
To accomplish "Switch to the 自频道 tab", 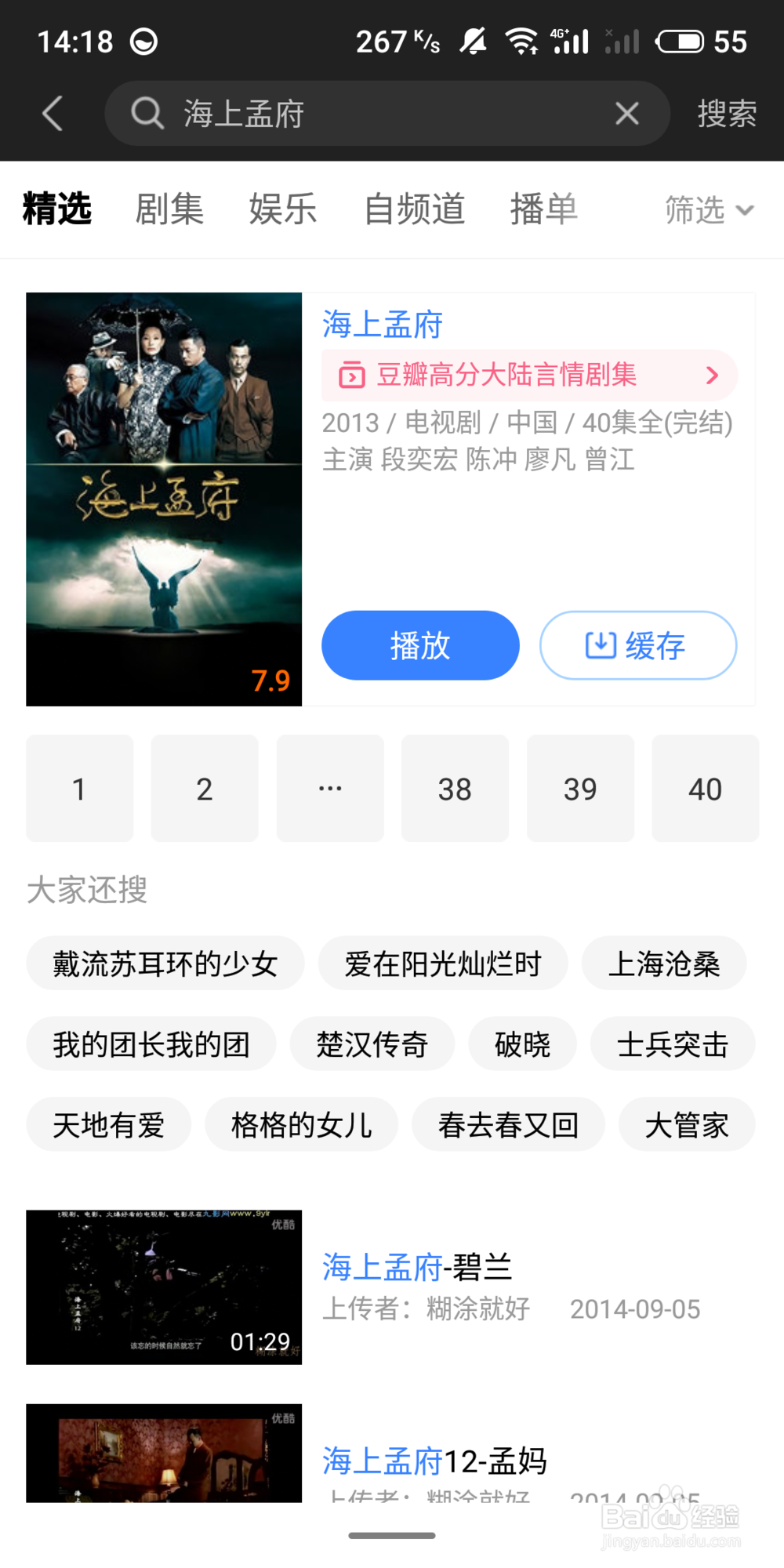I will pyautogui.click(x=414, y=209).
